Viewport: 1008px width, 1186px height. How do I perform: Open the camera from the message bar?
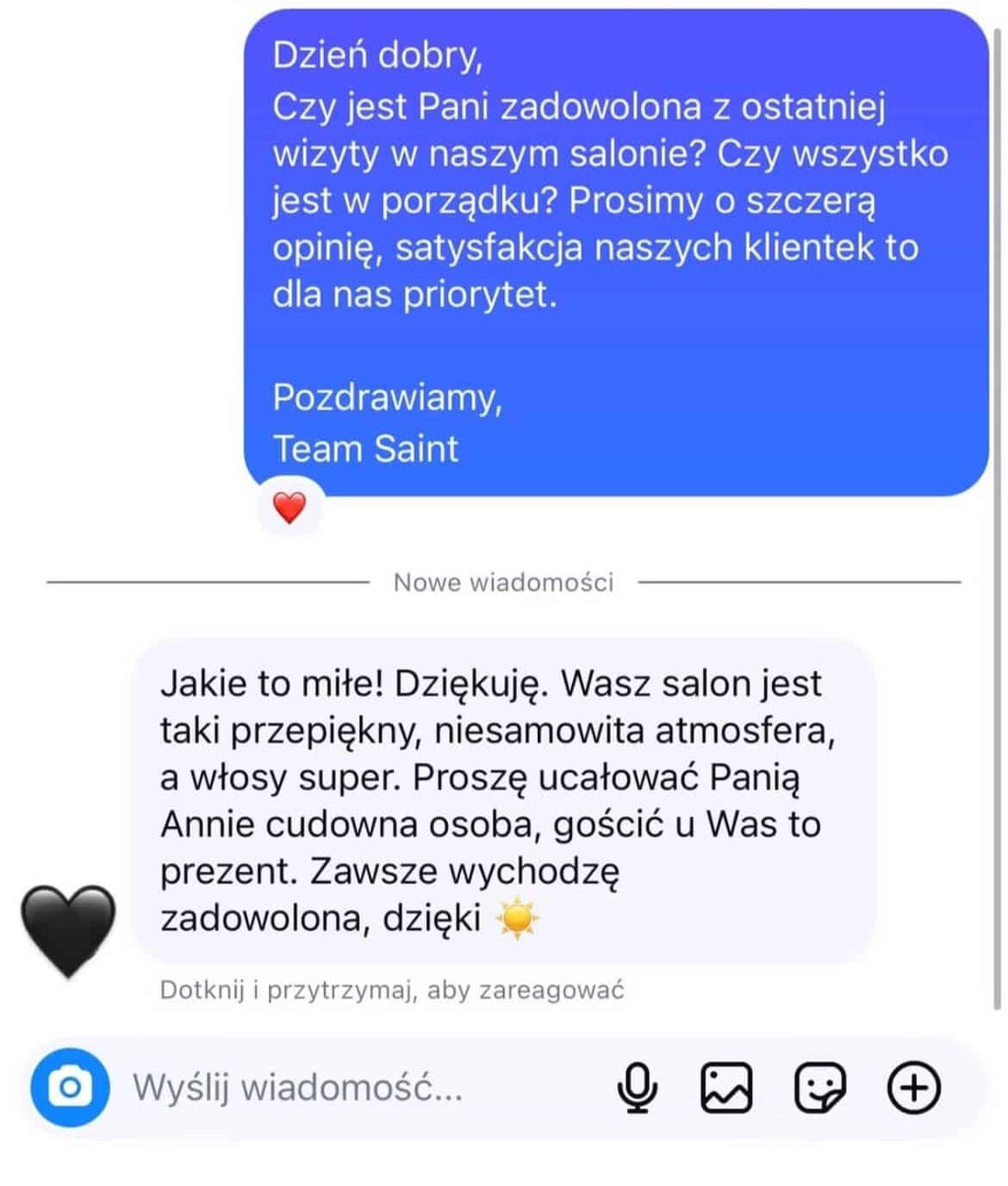70,1088
